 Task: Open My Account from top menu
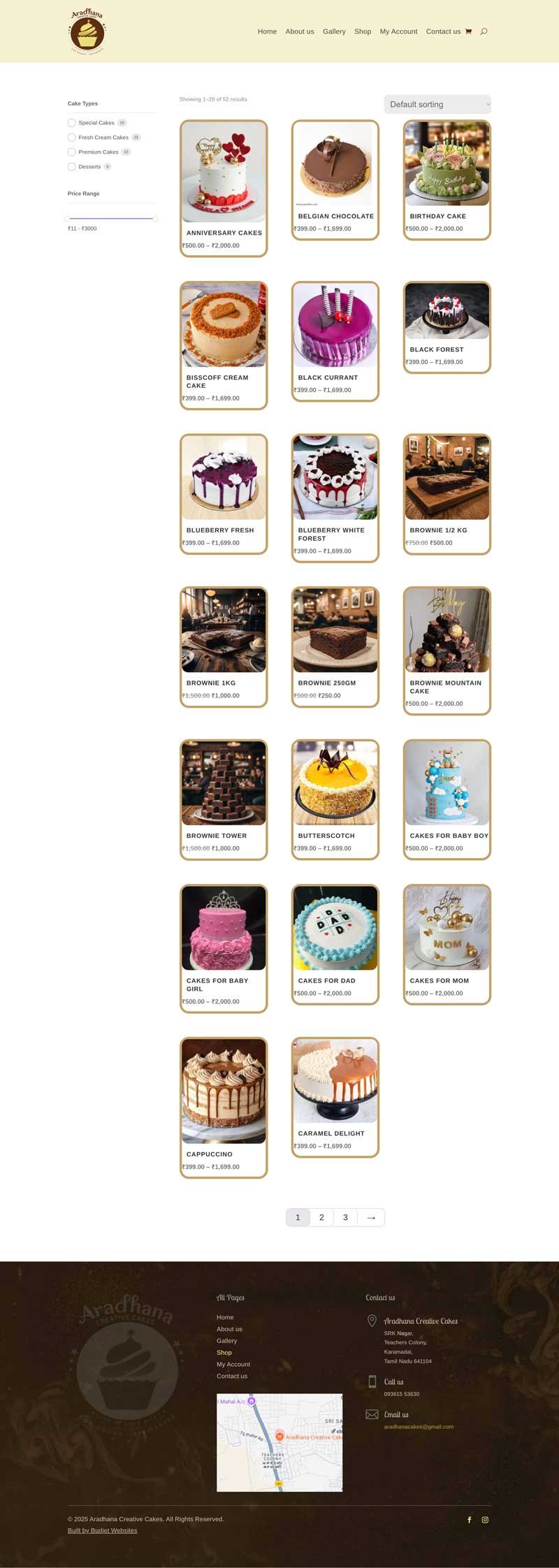398,31
